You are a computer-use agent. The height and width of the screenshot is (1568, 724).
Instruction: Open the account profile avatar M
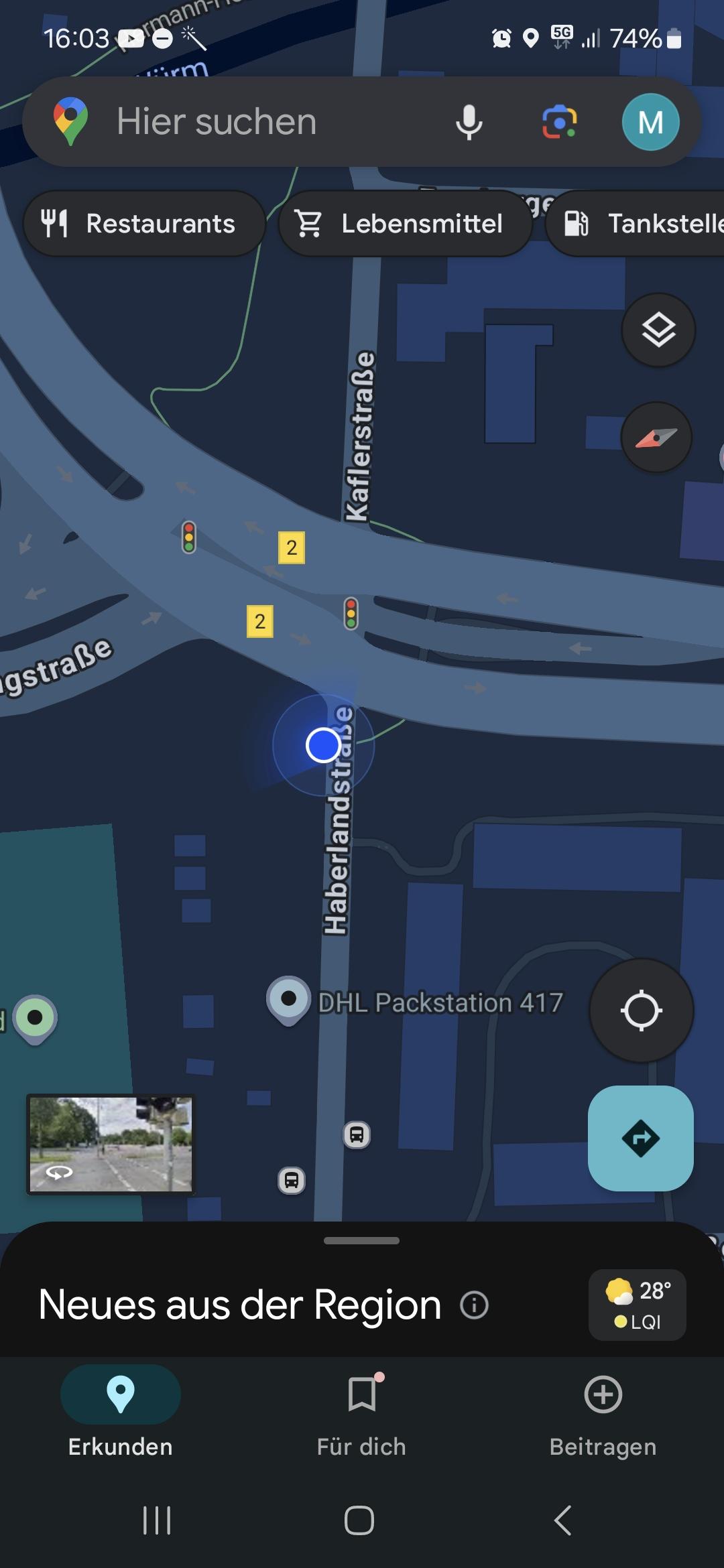click(x=650, y=122)
